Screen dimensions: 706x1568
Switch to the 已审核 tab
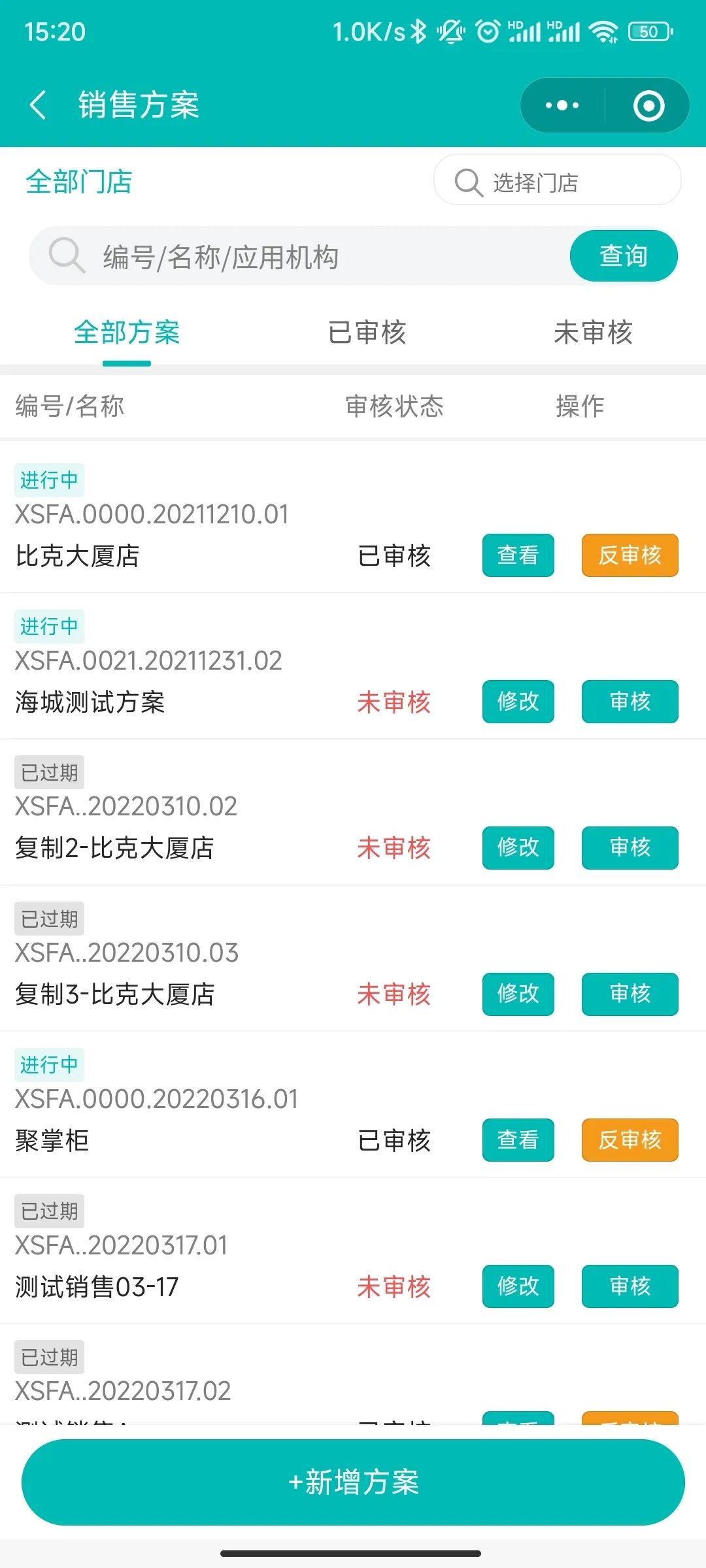(x=367, y=333)
